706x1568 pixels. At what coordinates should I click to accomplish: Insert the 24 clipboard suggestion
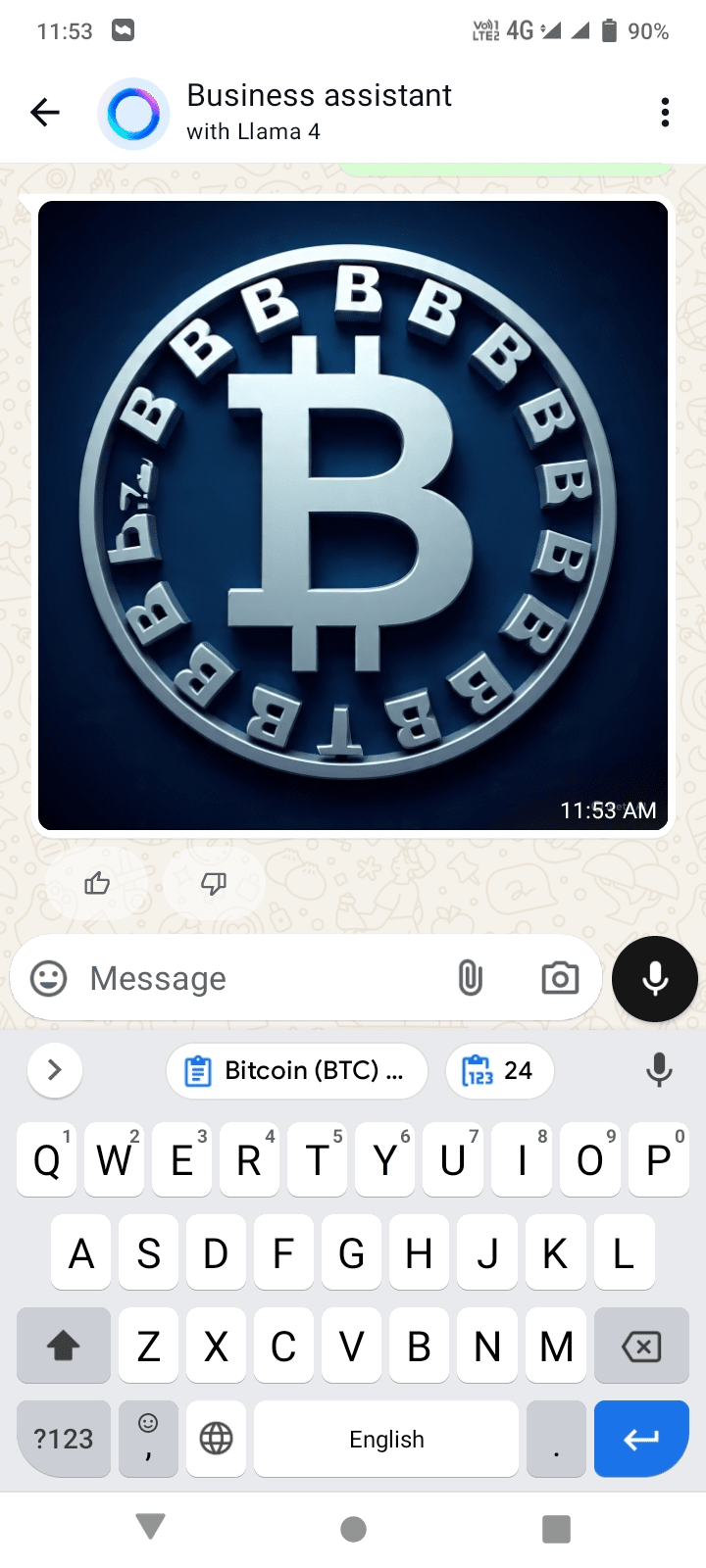pyautogui.click(x=499, y=1070)
